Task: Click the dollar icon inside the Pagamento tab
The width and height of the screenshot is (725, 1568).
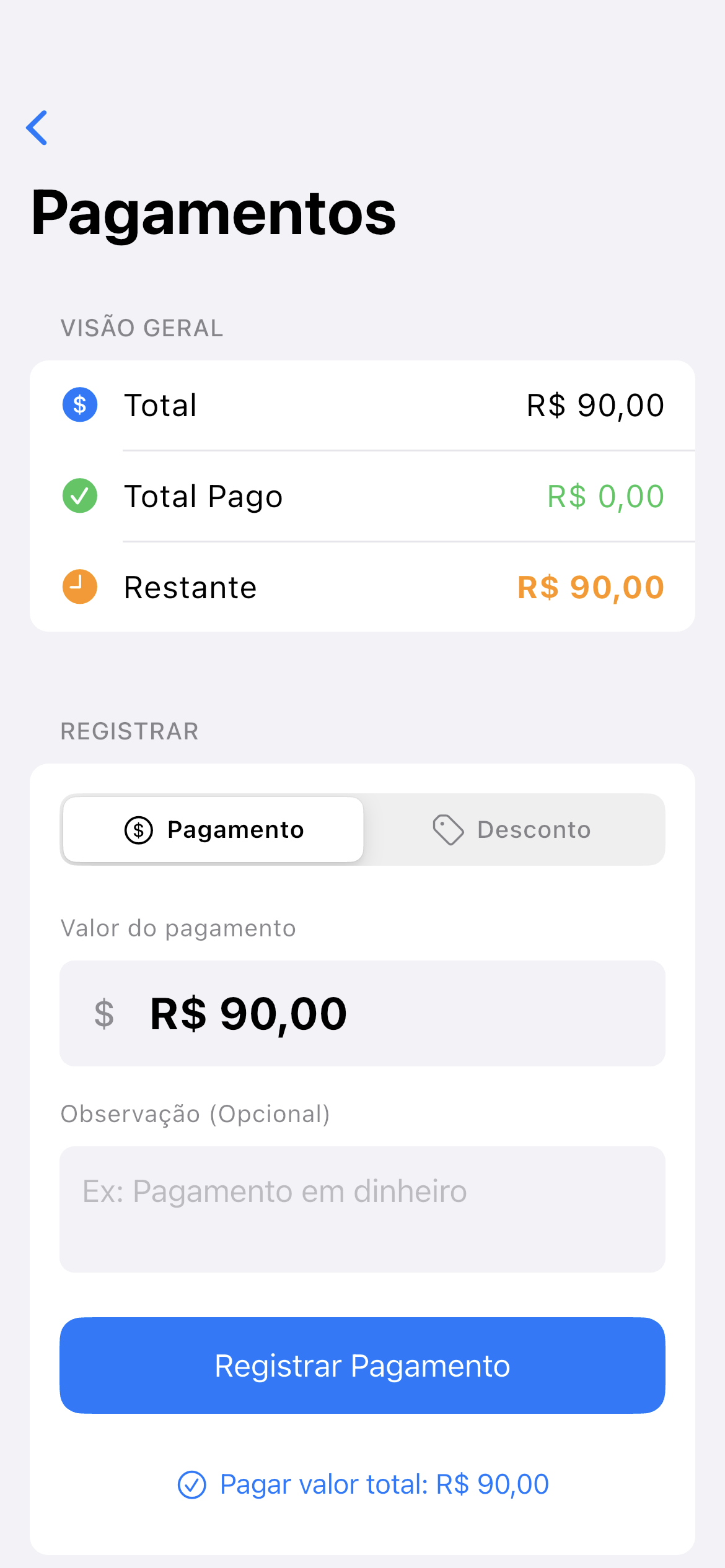Action: pyautogui.click(x=138, y=829)
